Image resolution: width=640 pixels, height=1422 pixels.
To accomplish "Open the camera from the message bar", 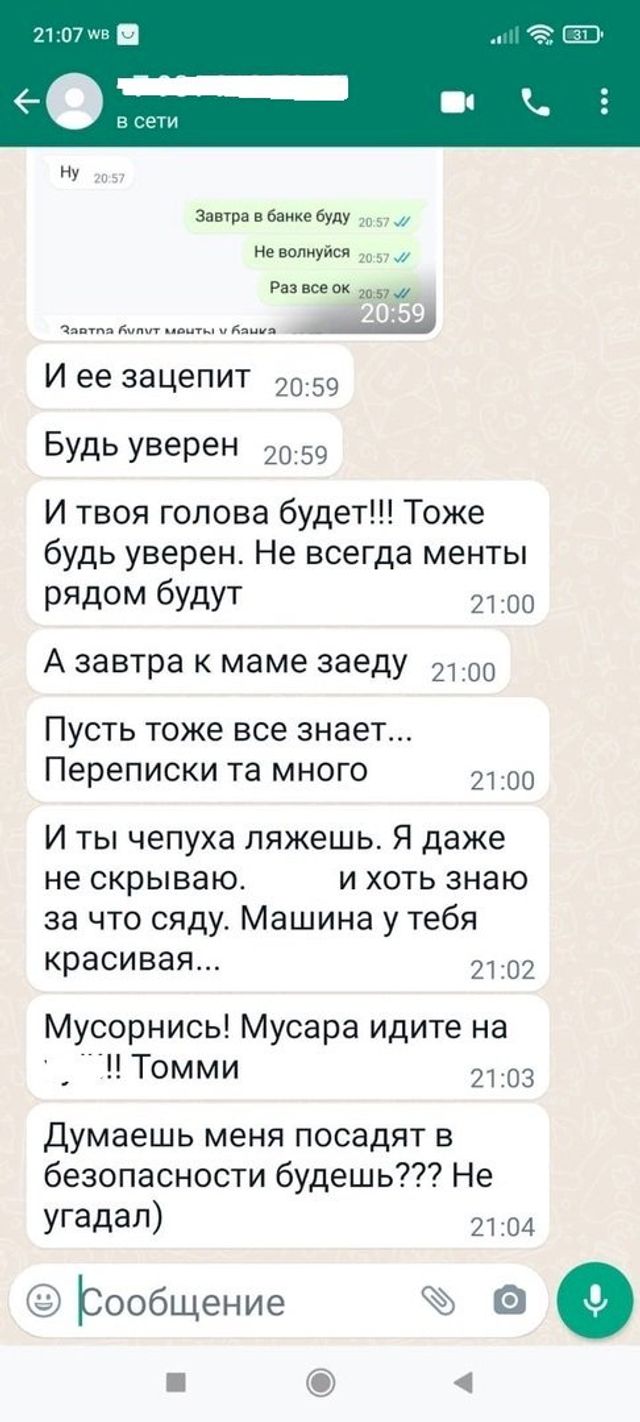I will point(509,1301).
